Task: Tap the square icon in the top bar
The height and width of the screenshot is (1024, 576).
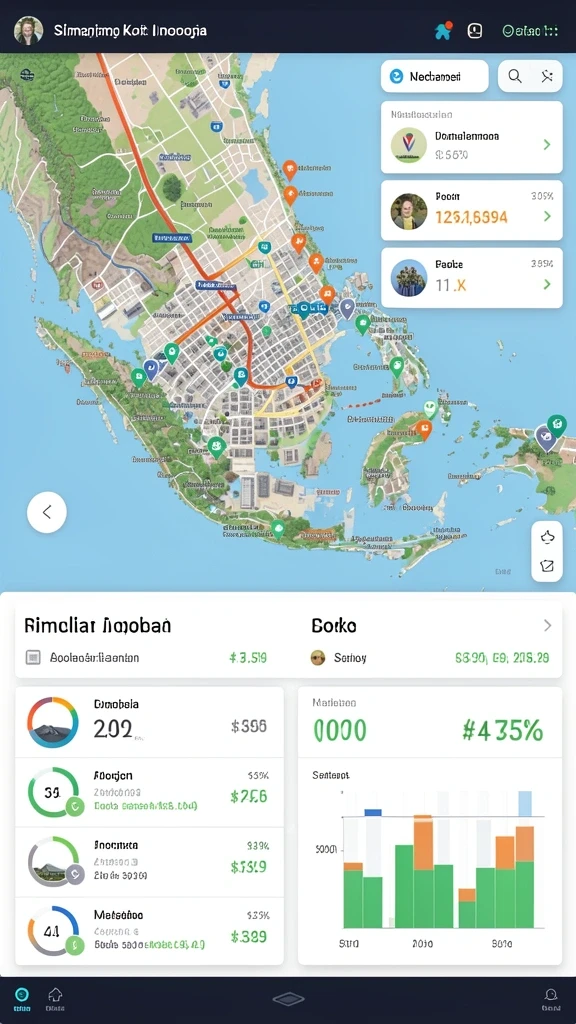Action: click(475, 30)
